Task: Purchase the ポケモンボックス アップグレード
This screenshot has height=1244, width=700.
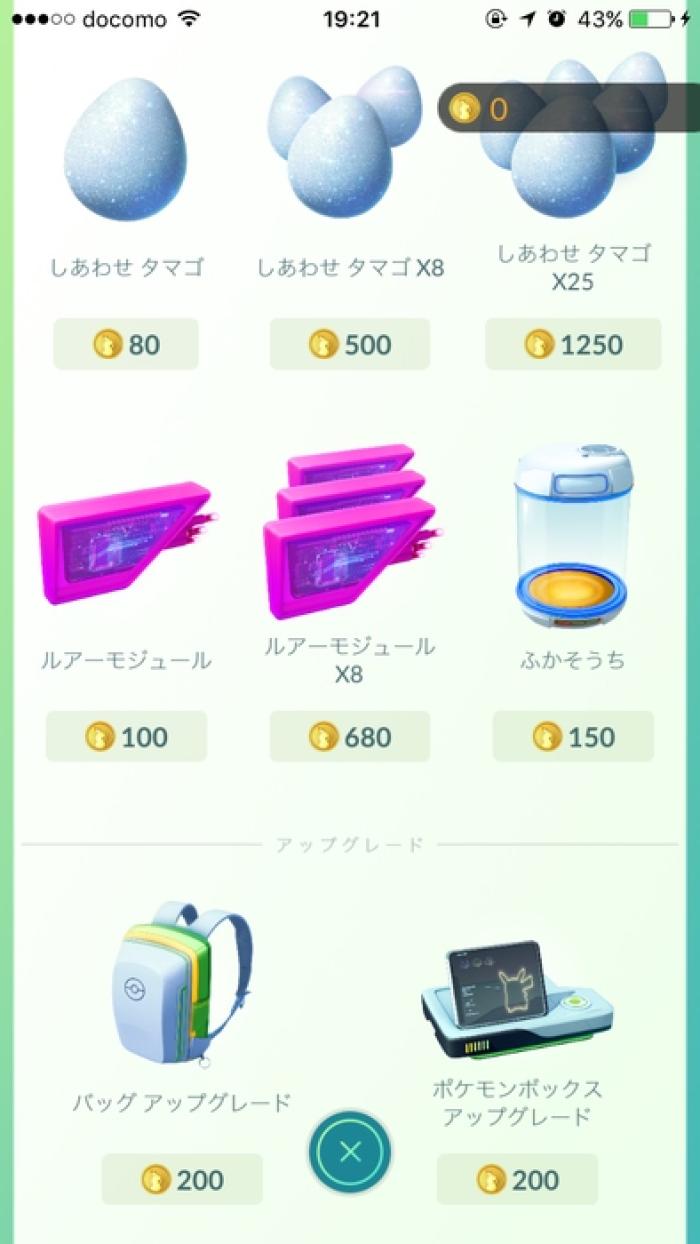Action: [x=517, y=1179]
